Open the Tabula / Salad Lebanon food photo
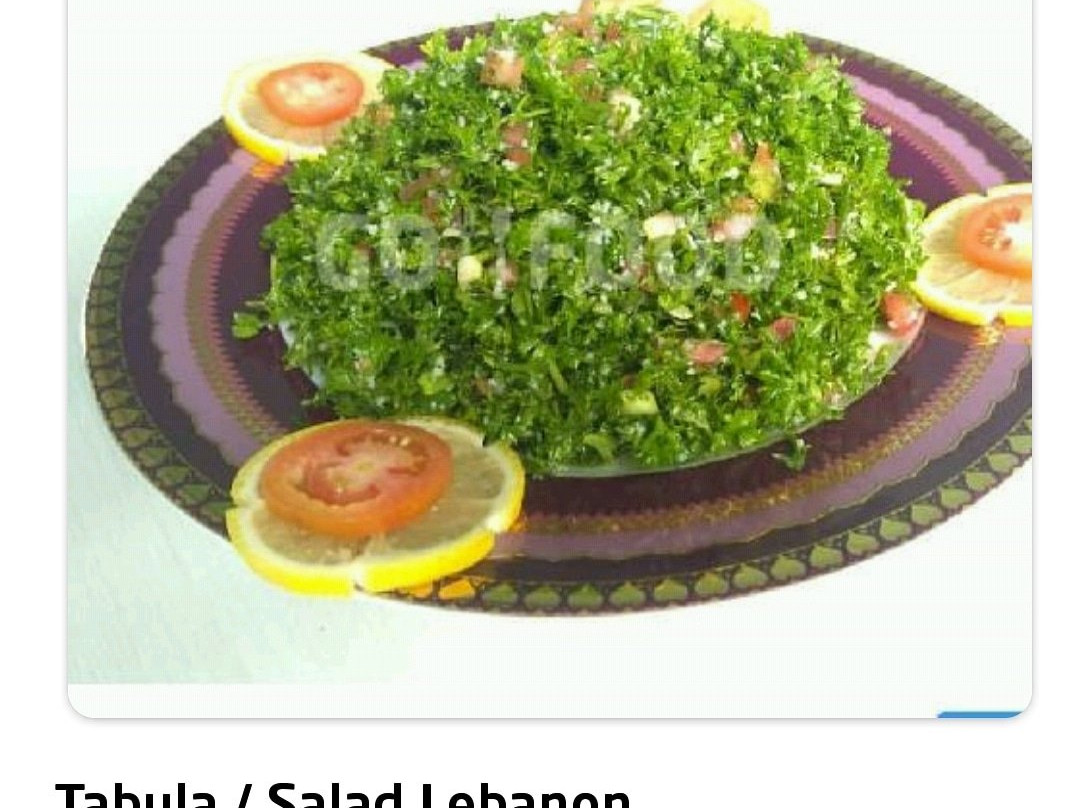The image size is (1080, 808). coord(549,340)
